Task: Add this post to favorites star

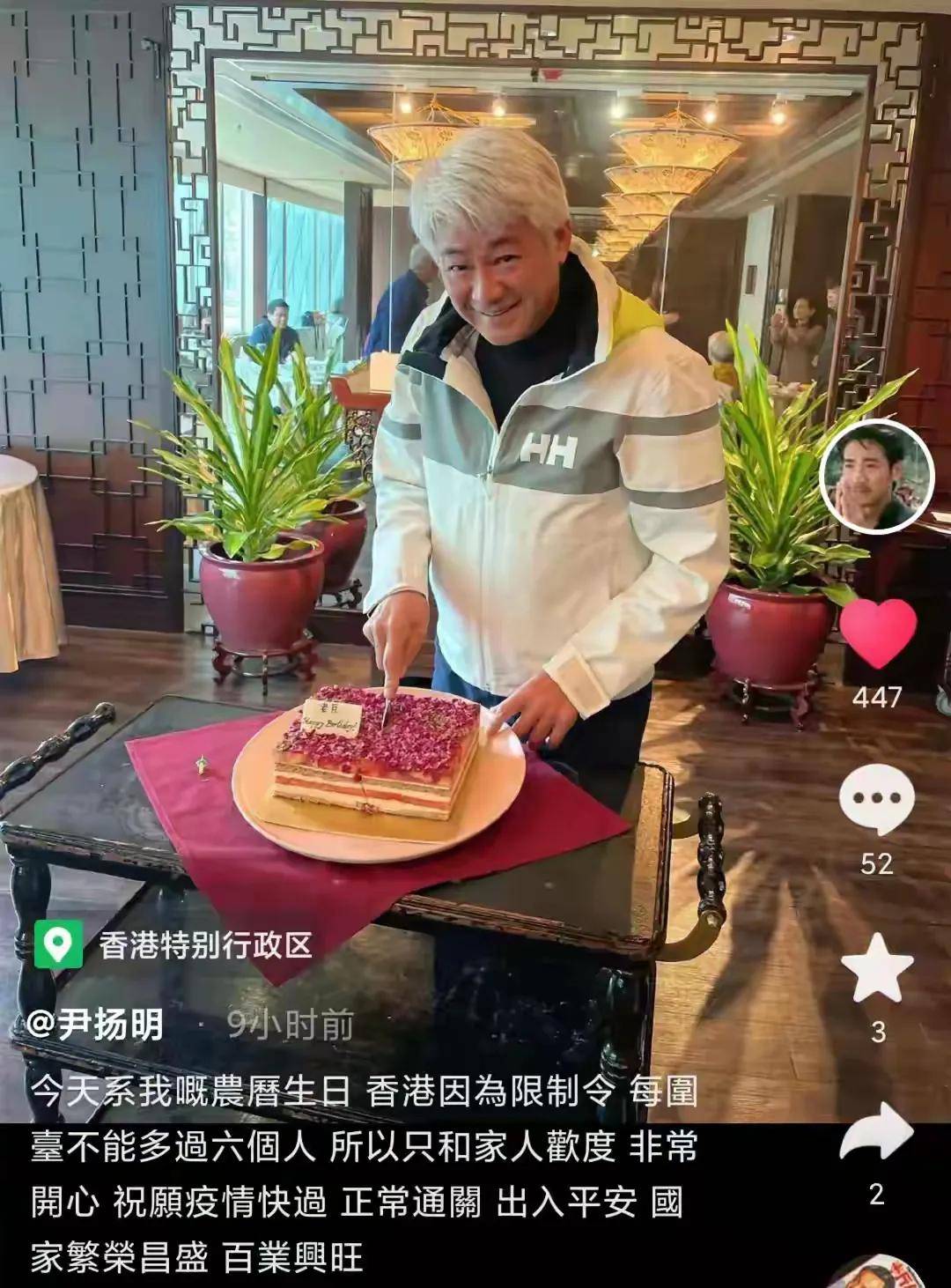Action: [877, 967]
